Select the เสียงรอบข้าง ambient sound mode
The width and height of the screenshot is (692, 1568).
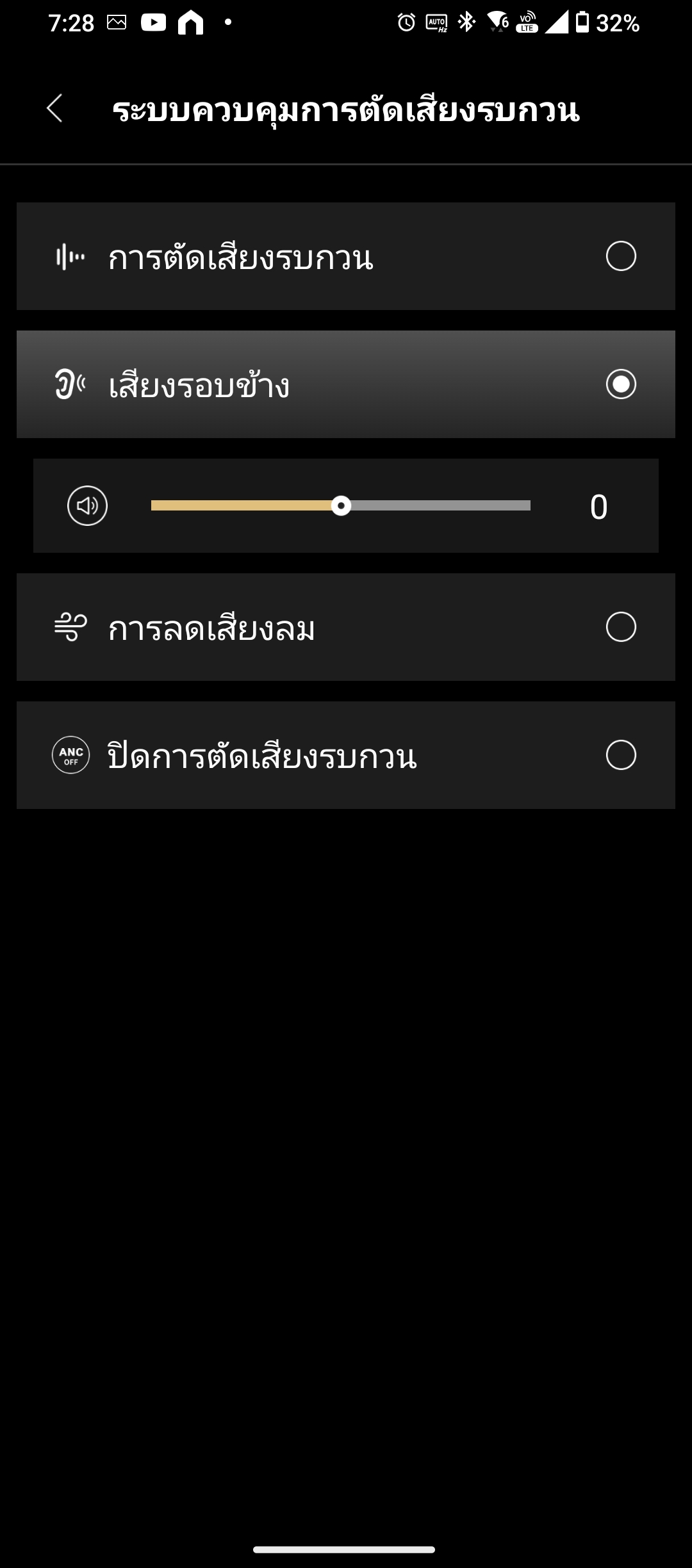pyautogui.click(x=346, y=384)
